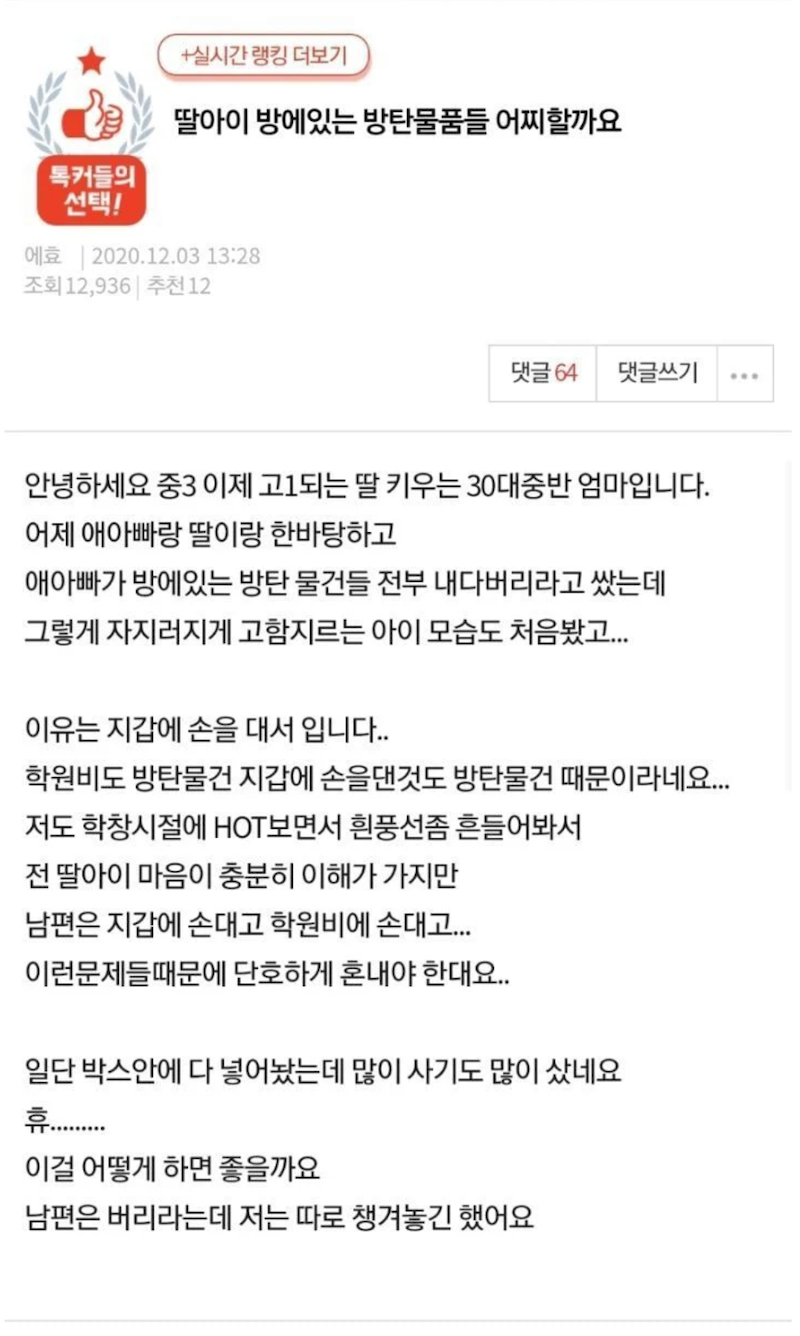Open the three-dot more options menu
800x1336 pixels.
tap(745, 374)
